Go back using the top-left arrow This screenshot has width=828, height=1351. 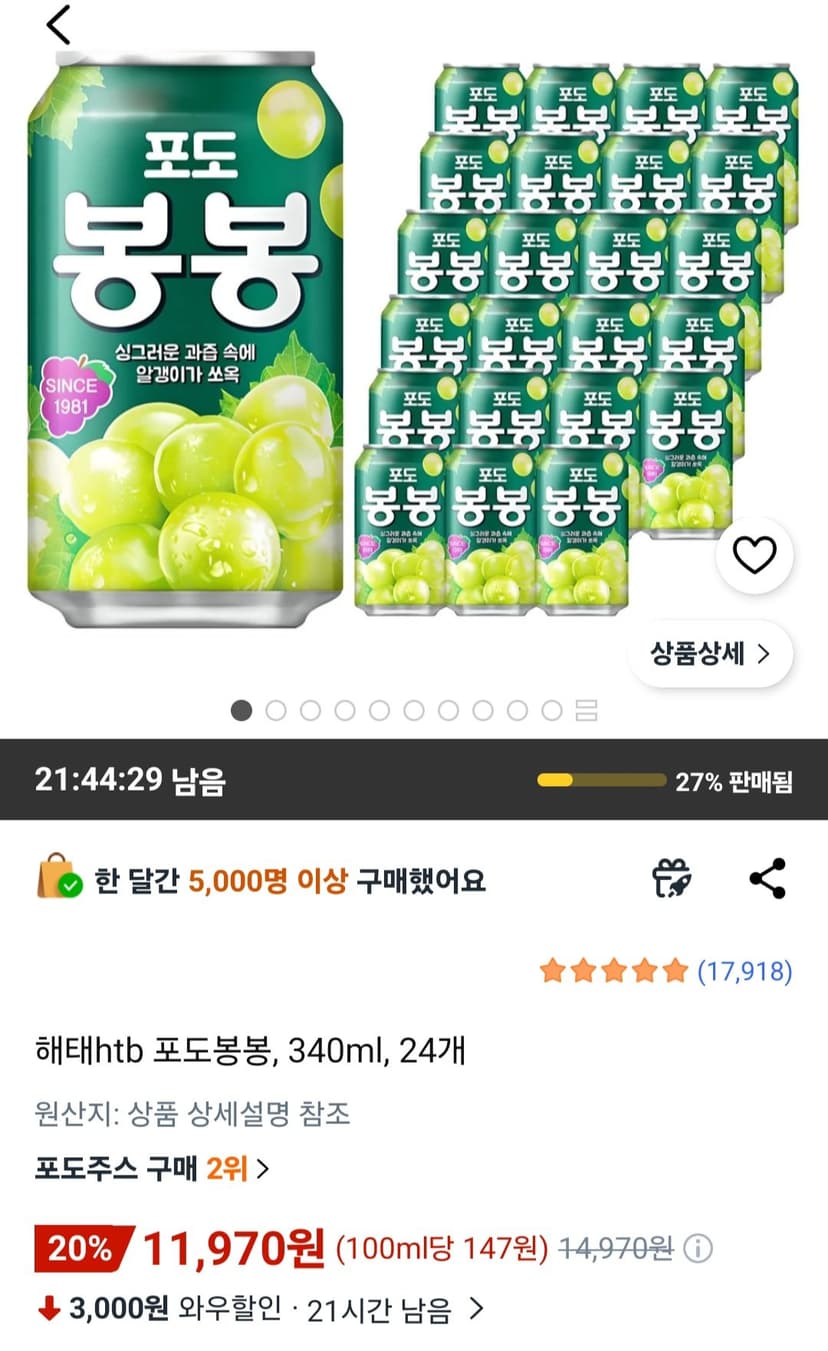(59, 25)
